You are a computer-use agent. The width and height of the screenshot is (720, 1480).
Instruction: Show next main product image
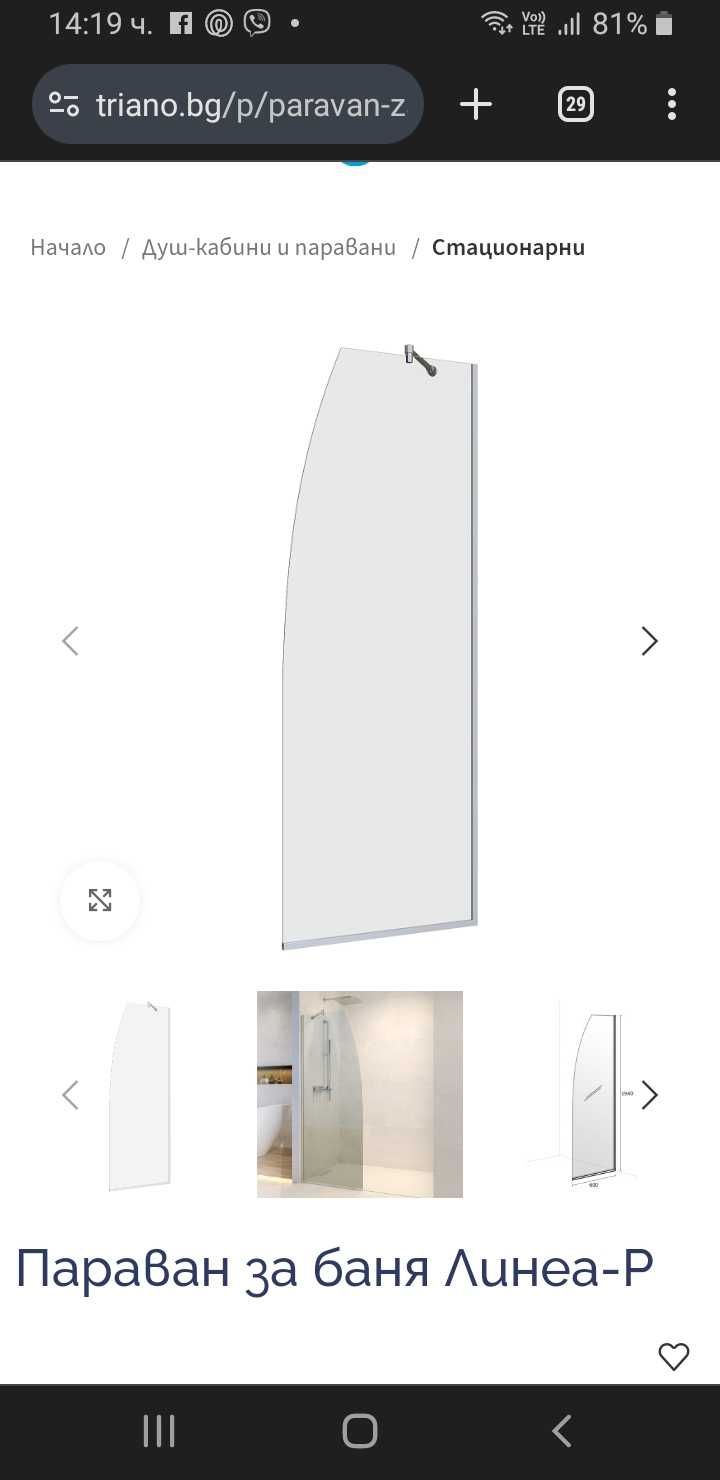pyautogui.click(x=649, y=641)
